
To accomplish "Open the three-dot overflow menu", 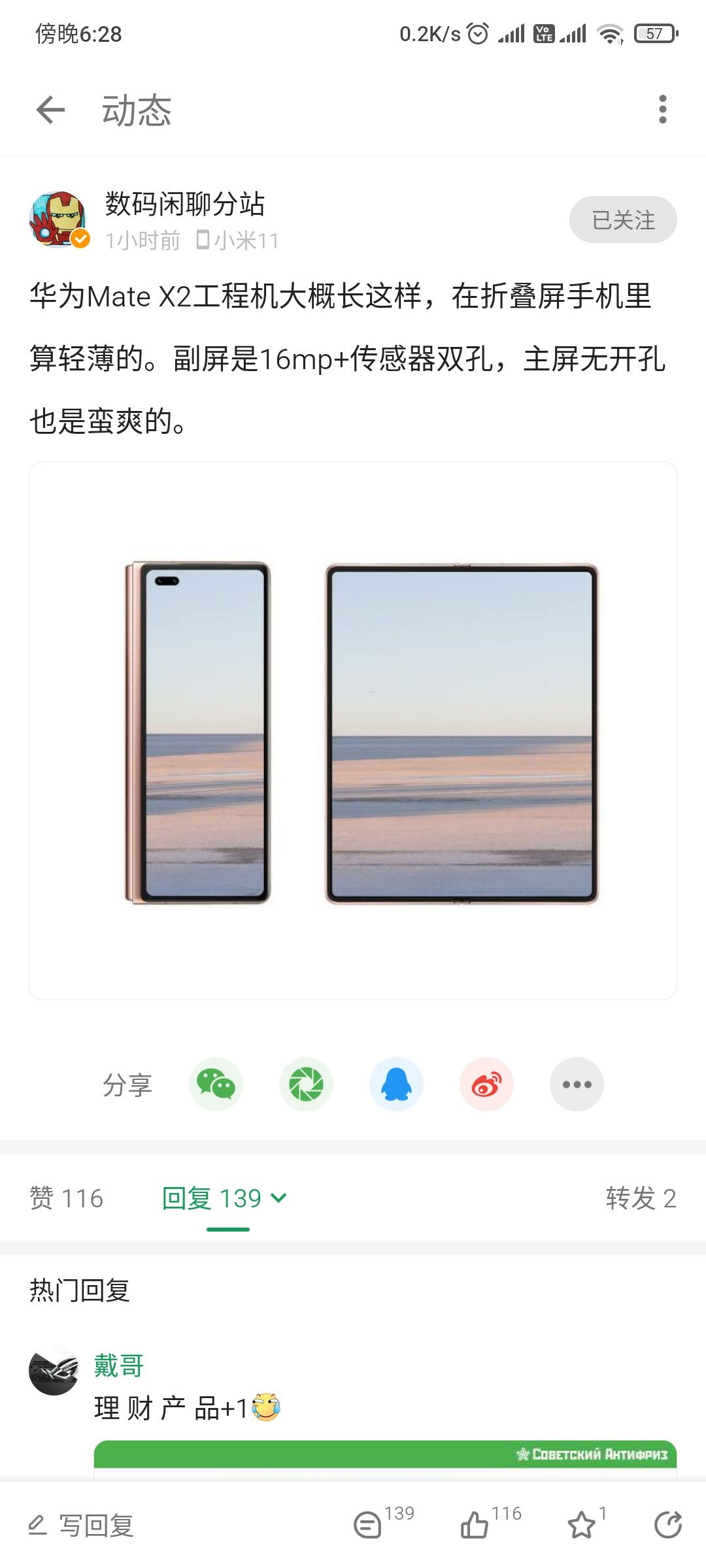I will [x=662, y=109].
